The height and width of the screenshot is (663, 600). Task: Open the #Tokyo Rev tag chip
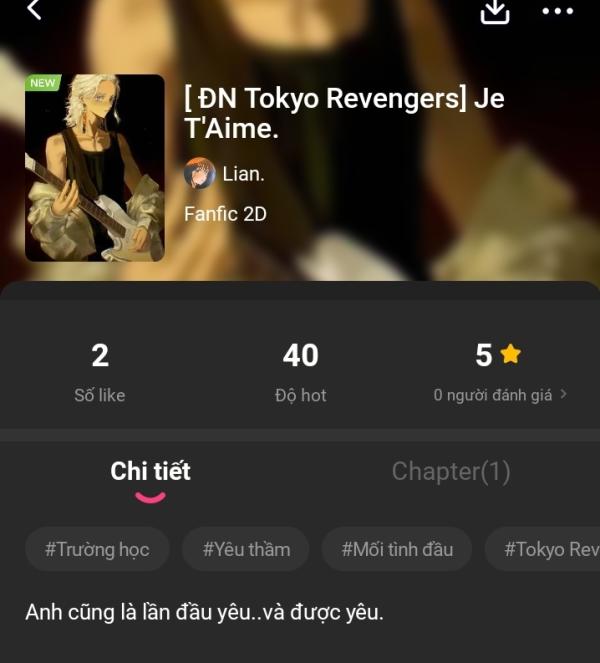pos(545,549)
